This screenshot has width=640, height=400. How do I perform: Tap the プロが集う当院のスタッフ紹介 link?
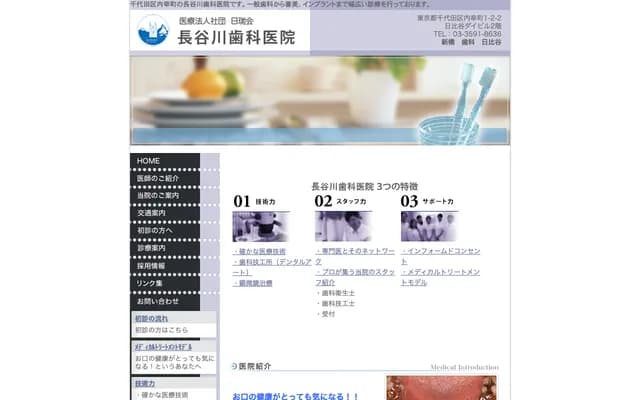(x=355, y=272)
